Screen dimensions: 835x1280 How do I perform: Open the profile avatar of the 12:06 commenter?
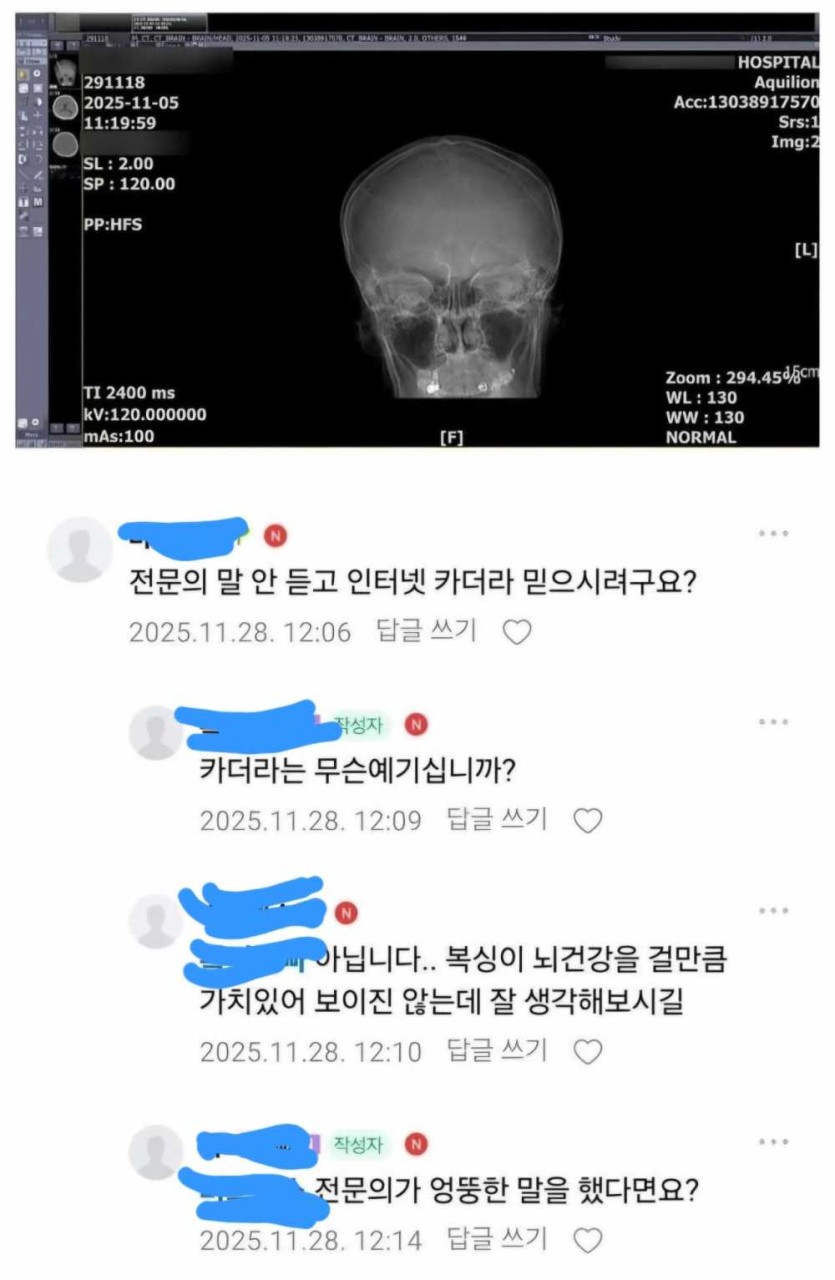coord(80,549)
